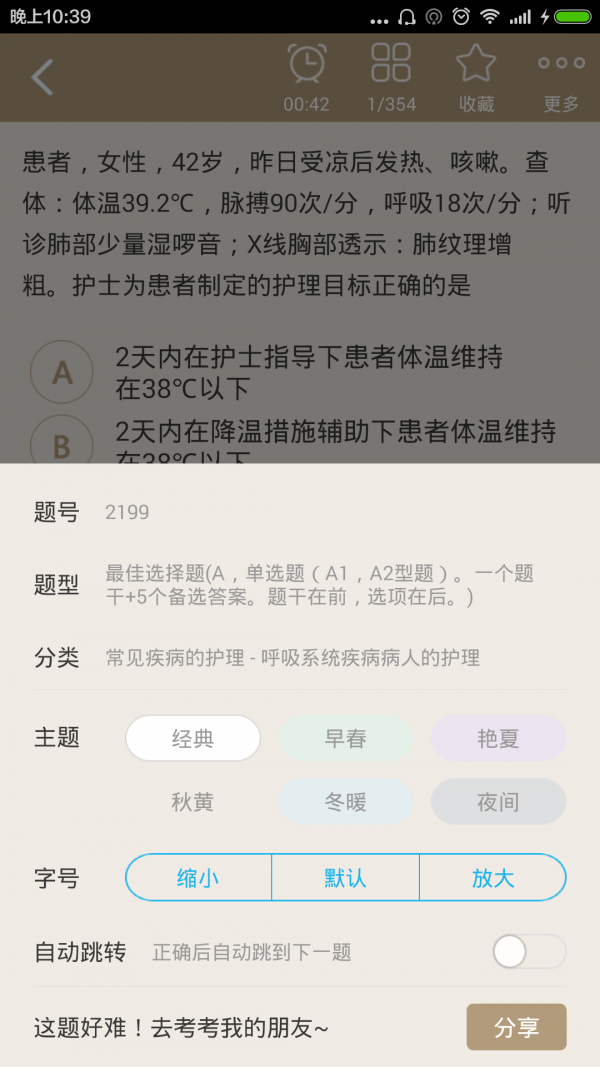Reset font size to 默认
This screenshot has width=600, height=1067.
[346, 878]
